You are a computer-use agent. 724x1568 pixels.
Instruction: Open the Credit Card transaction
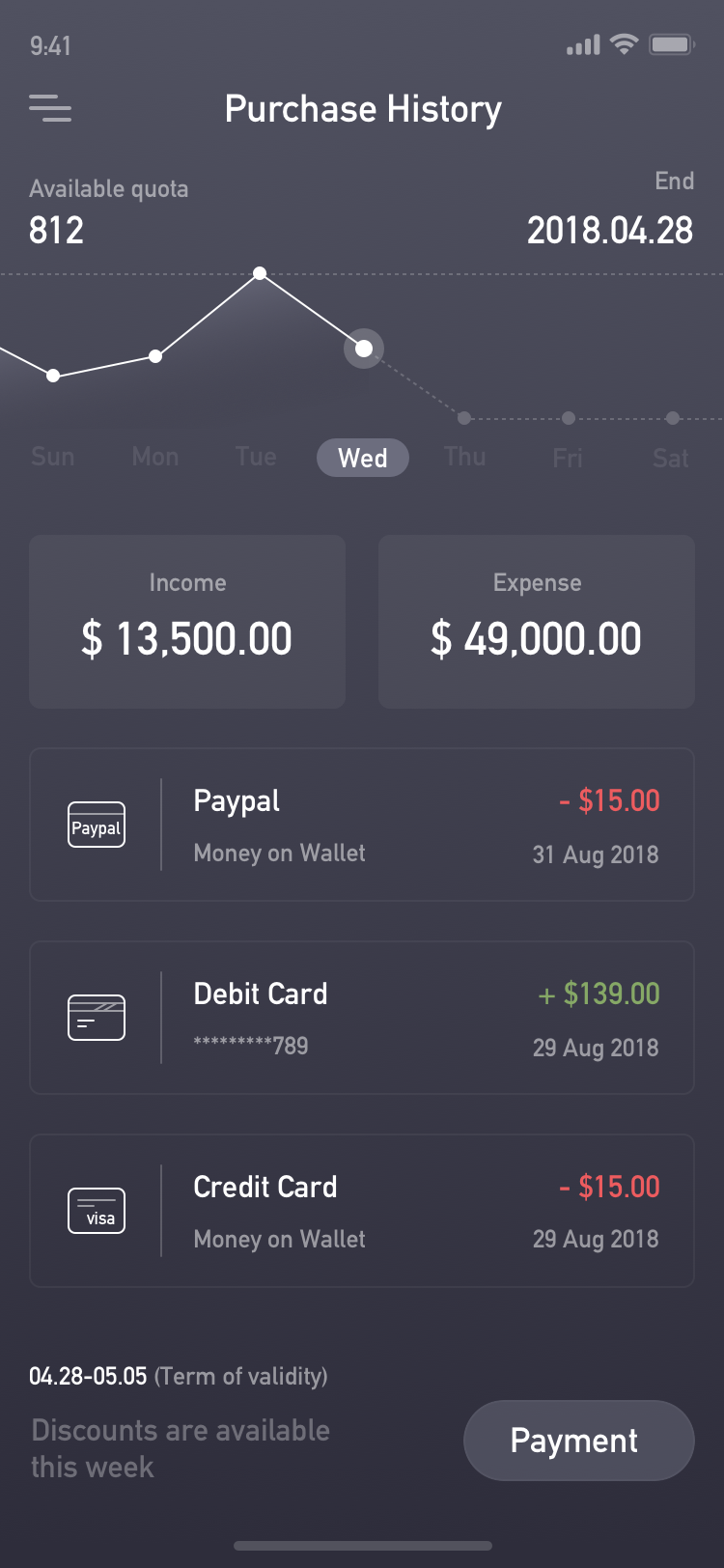[362, 1211]
